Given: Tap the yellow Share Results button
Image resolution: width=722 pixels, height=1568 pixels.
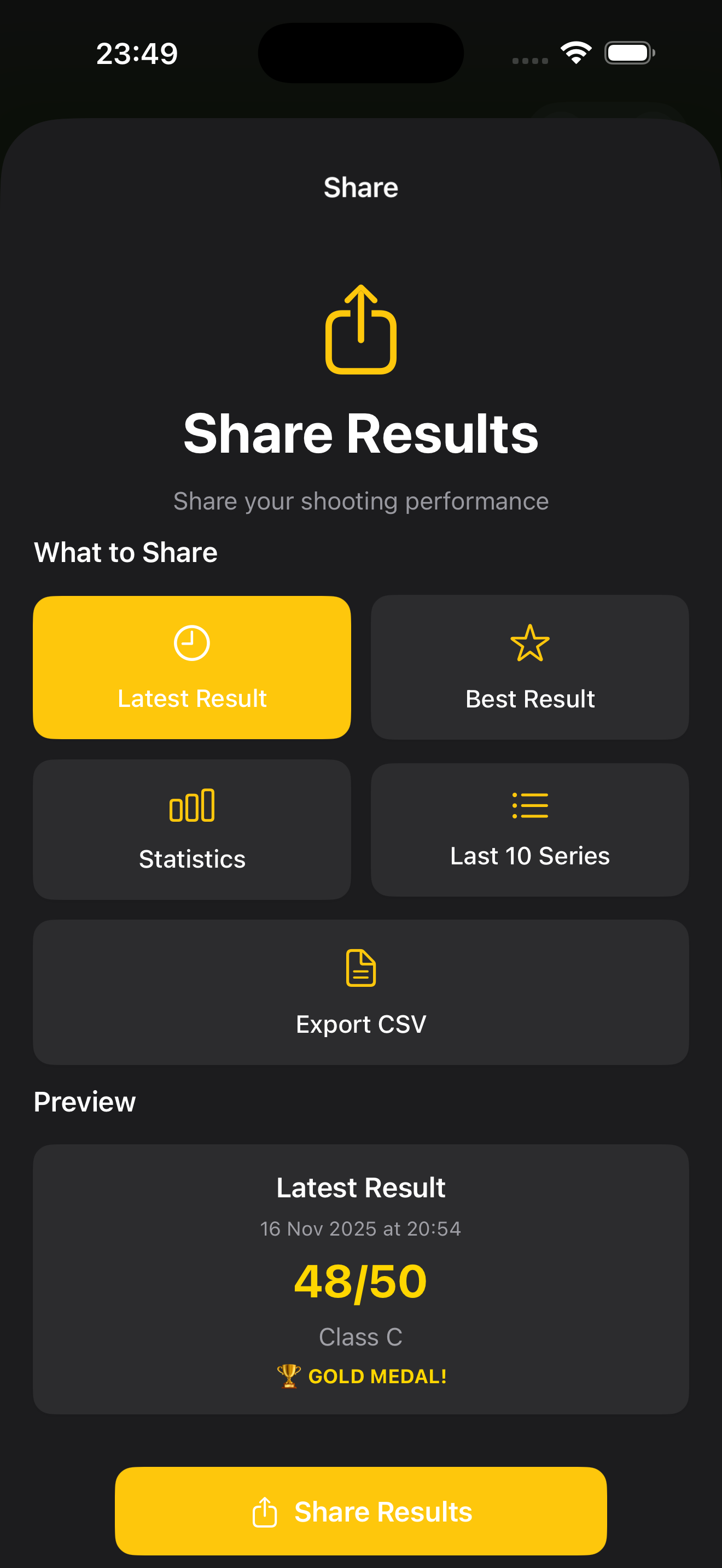Looking at the screenshot, I should tap(360, 1511).
